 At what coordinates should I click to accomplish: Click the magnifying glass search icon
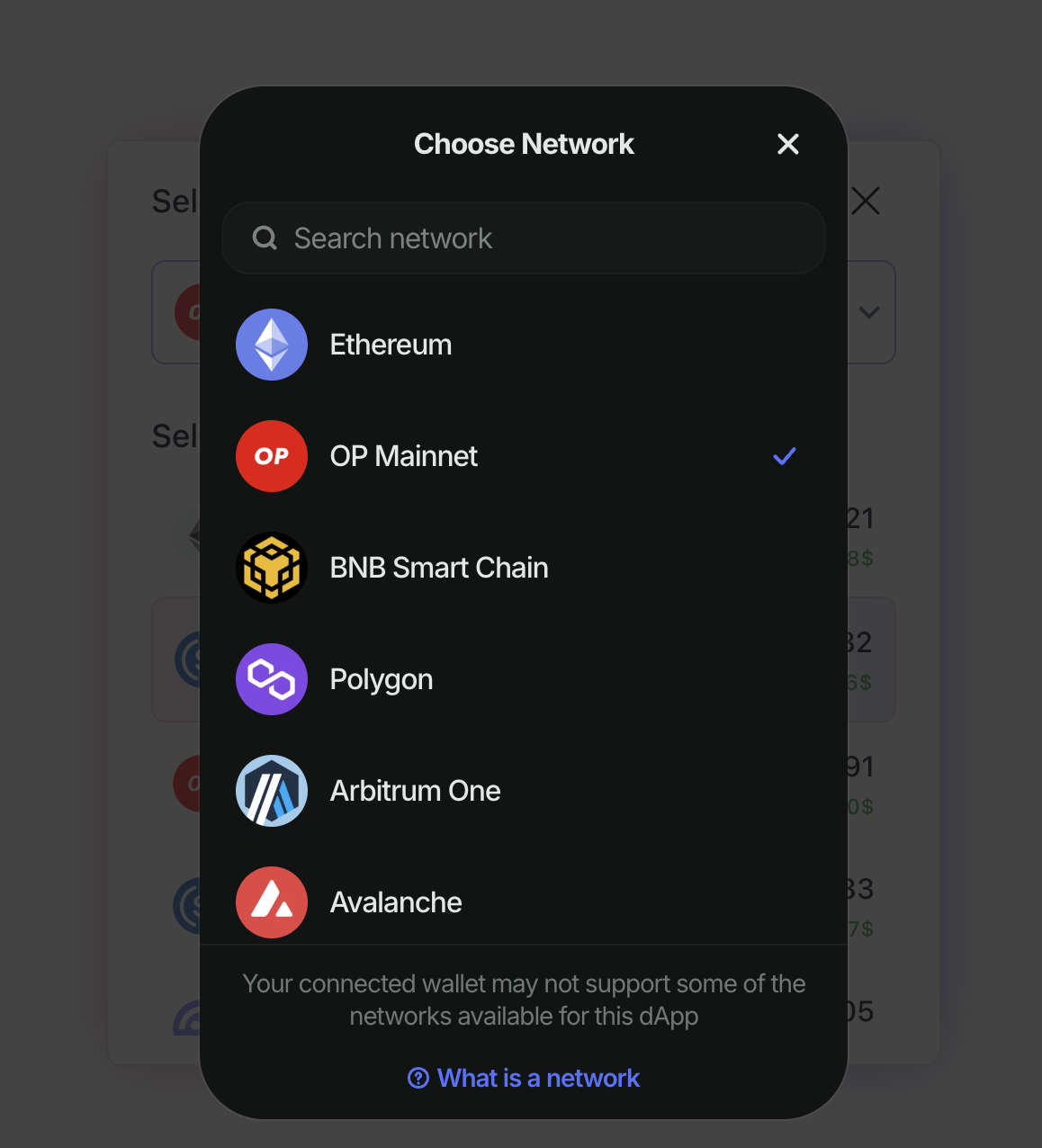264,238
